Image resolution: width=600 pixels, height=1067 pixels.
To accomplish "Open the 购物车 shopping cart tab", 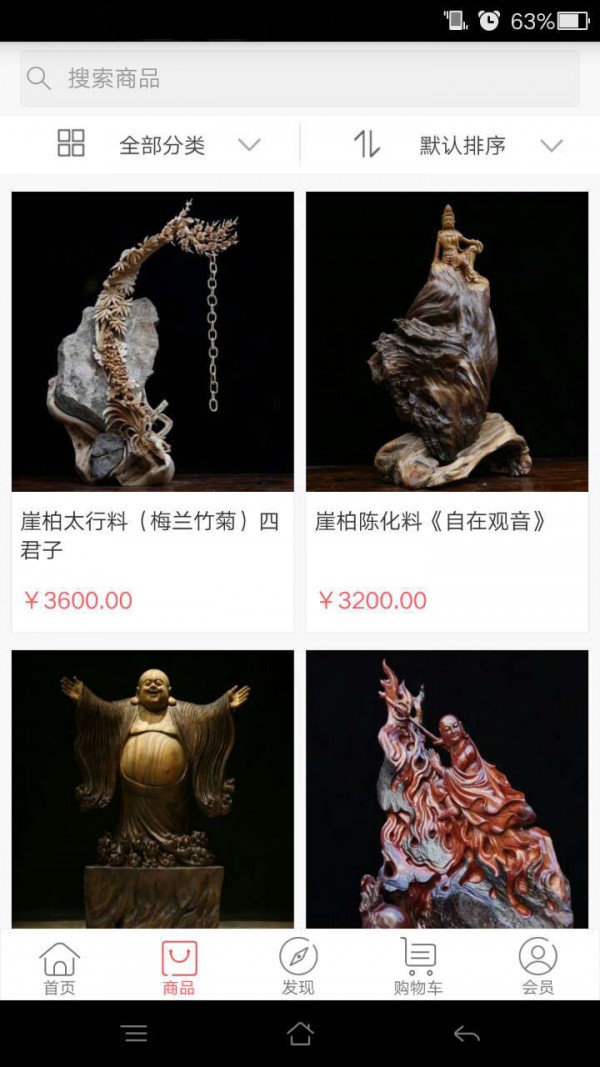I will (418, 966).
